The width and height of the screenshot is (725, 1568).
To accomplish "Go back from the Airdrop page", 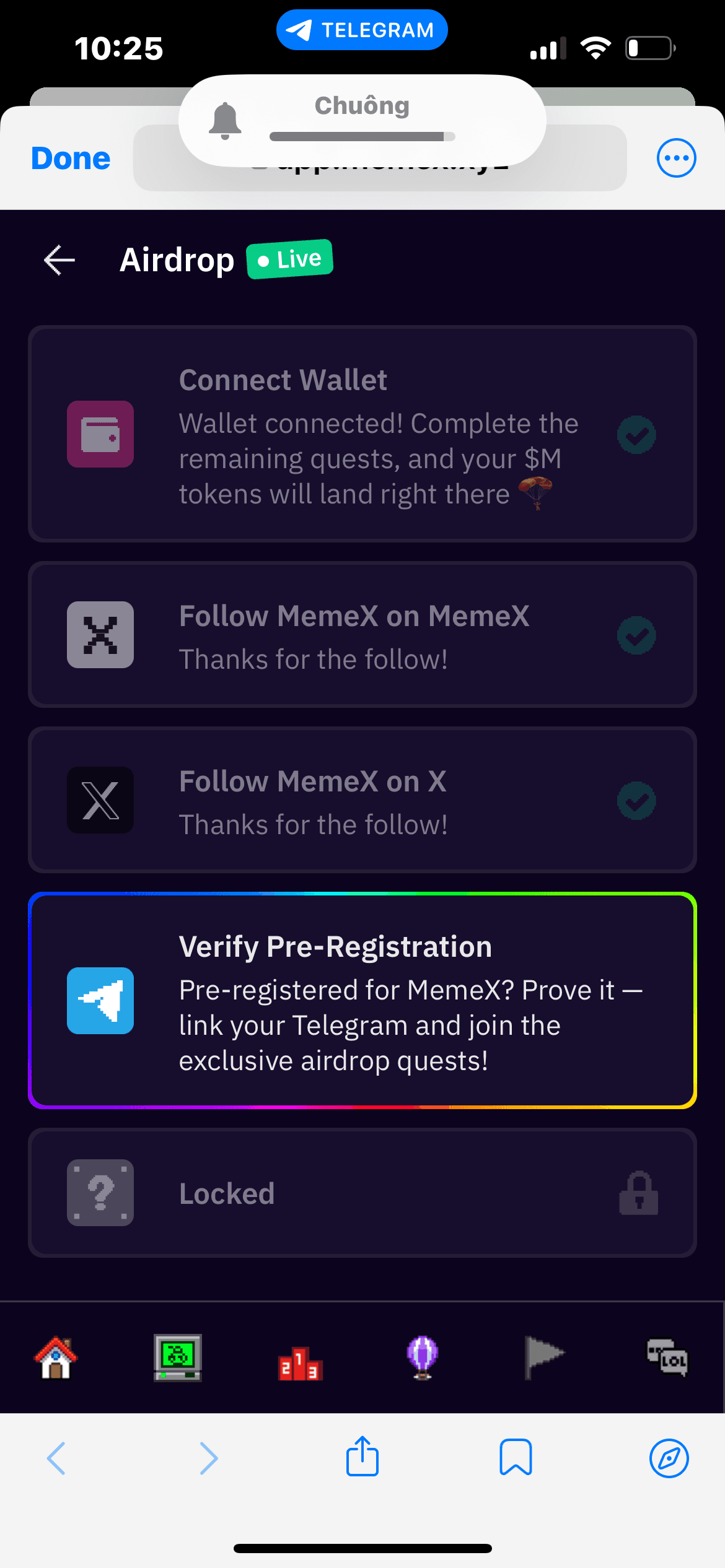I will (59, 260).
